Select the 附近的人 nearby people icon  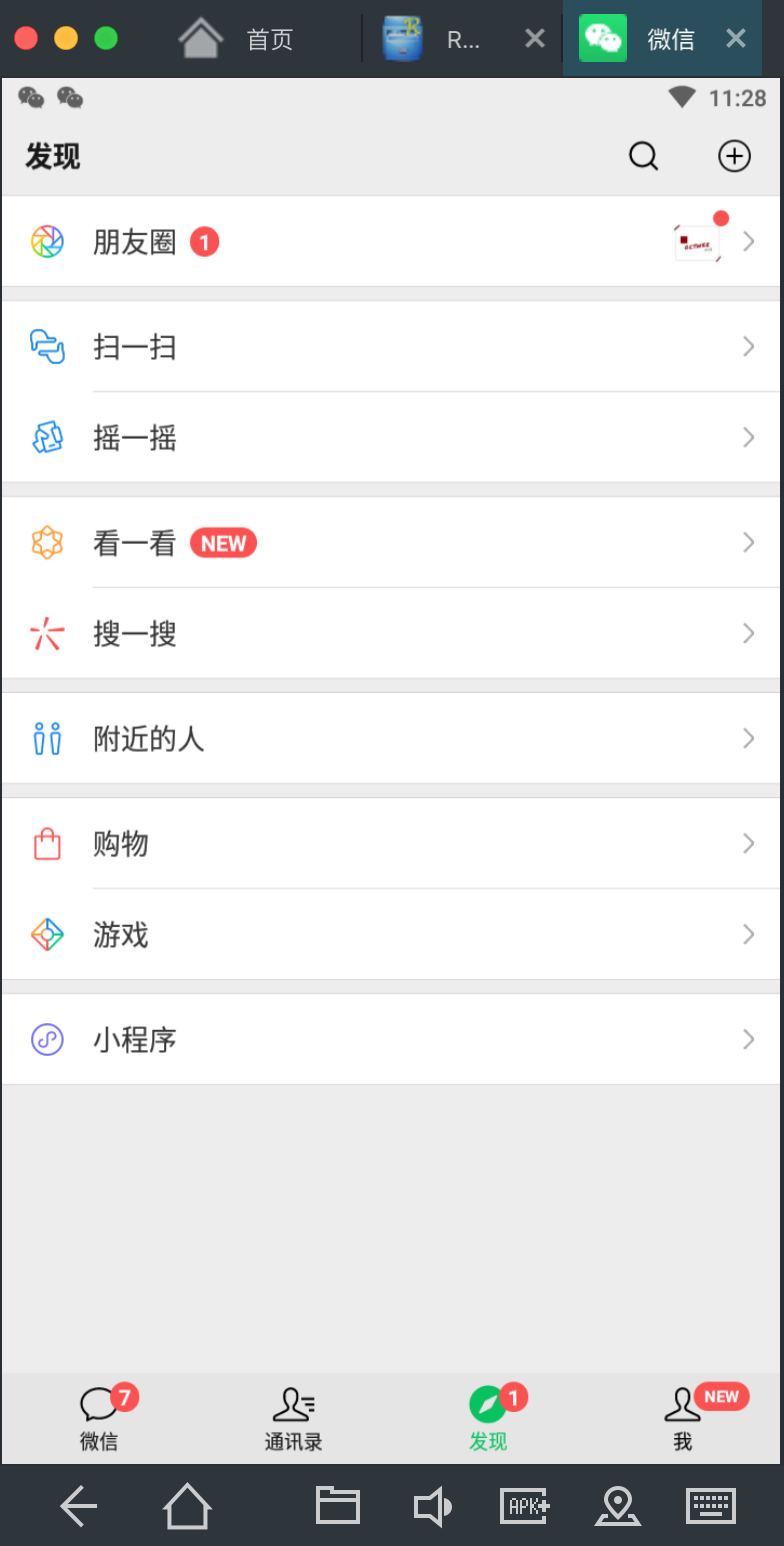(47, 738)
